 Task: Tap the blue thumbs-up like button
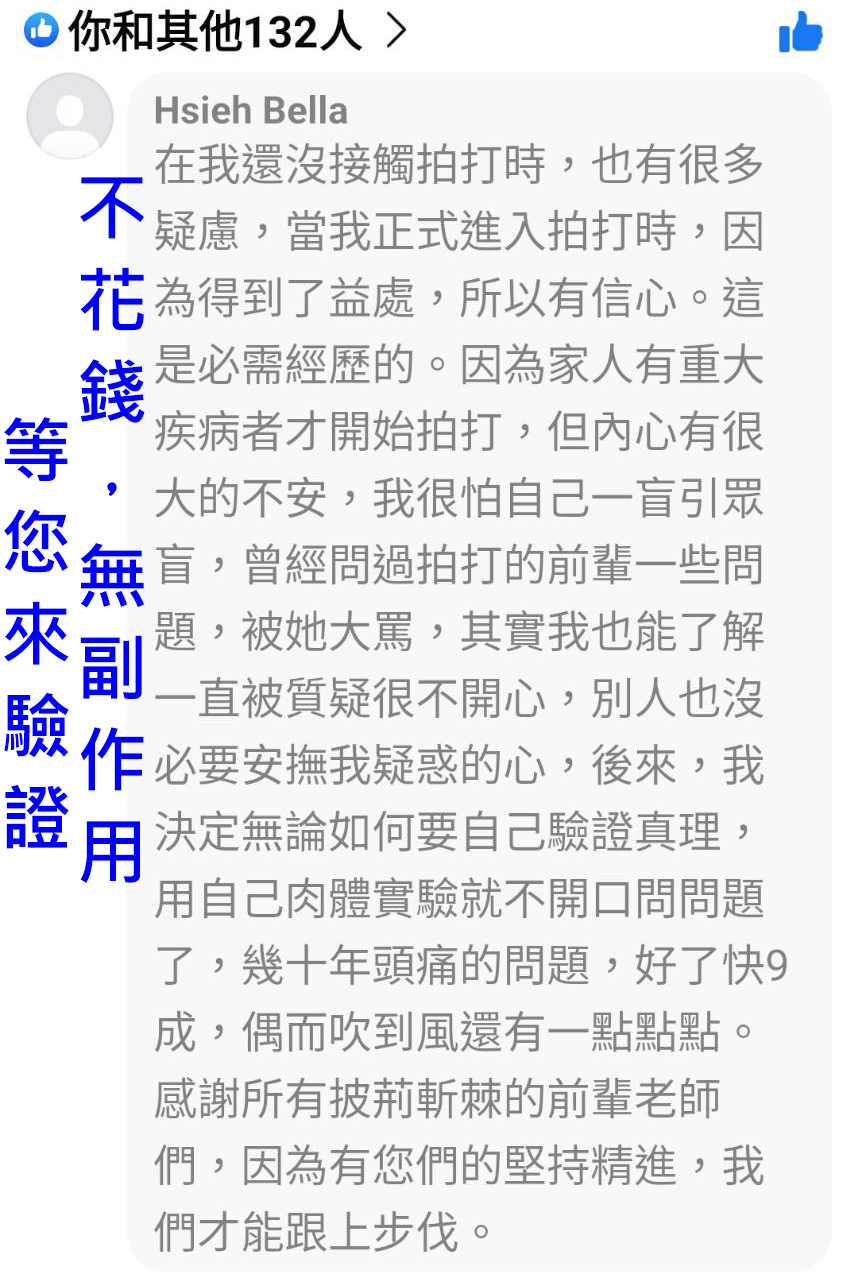coord(800,33)
